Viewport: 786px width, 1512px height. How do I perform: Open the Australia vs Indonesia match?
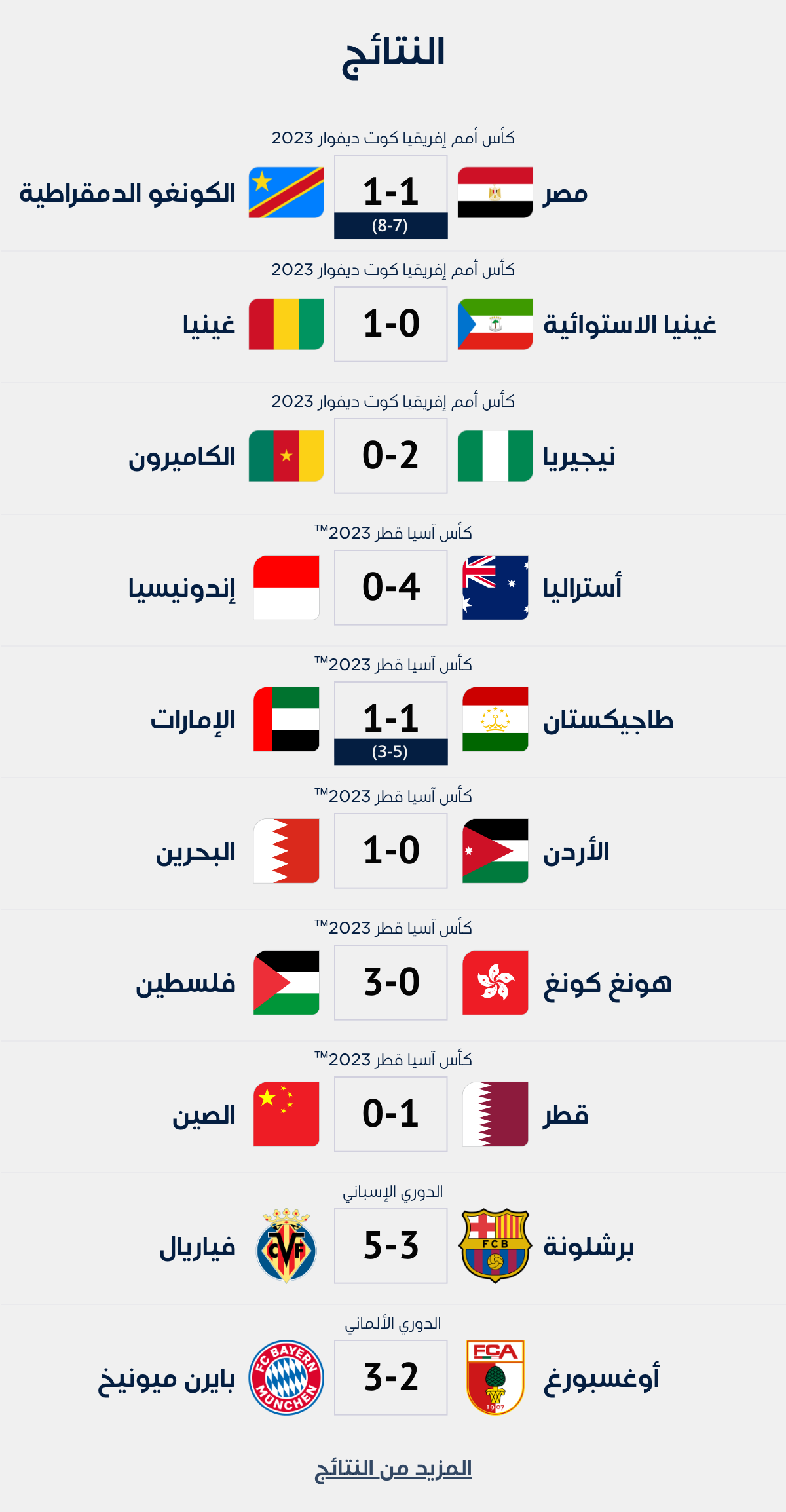coord(391,587)
